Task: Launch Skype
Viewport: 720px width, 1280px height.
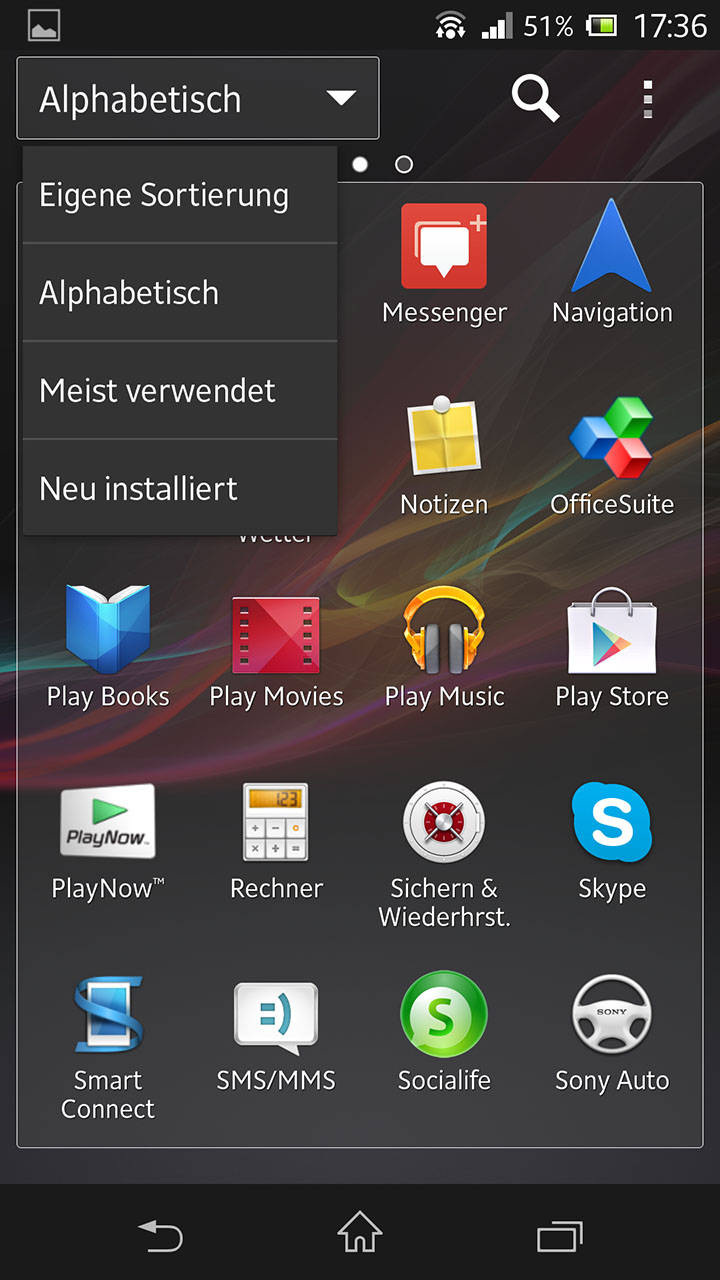Action: 612,840
